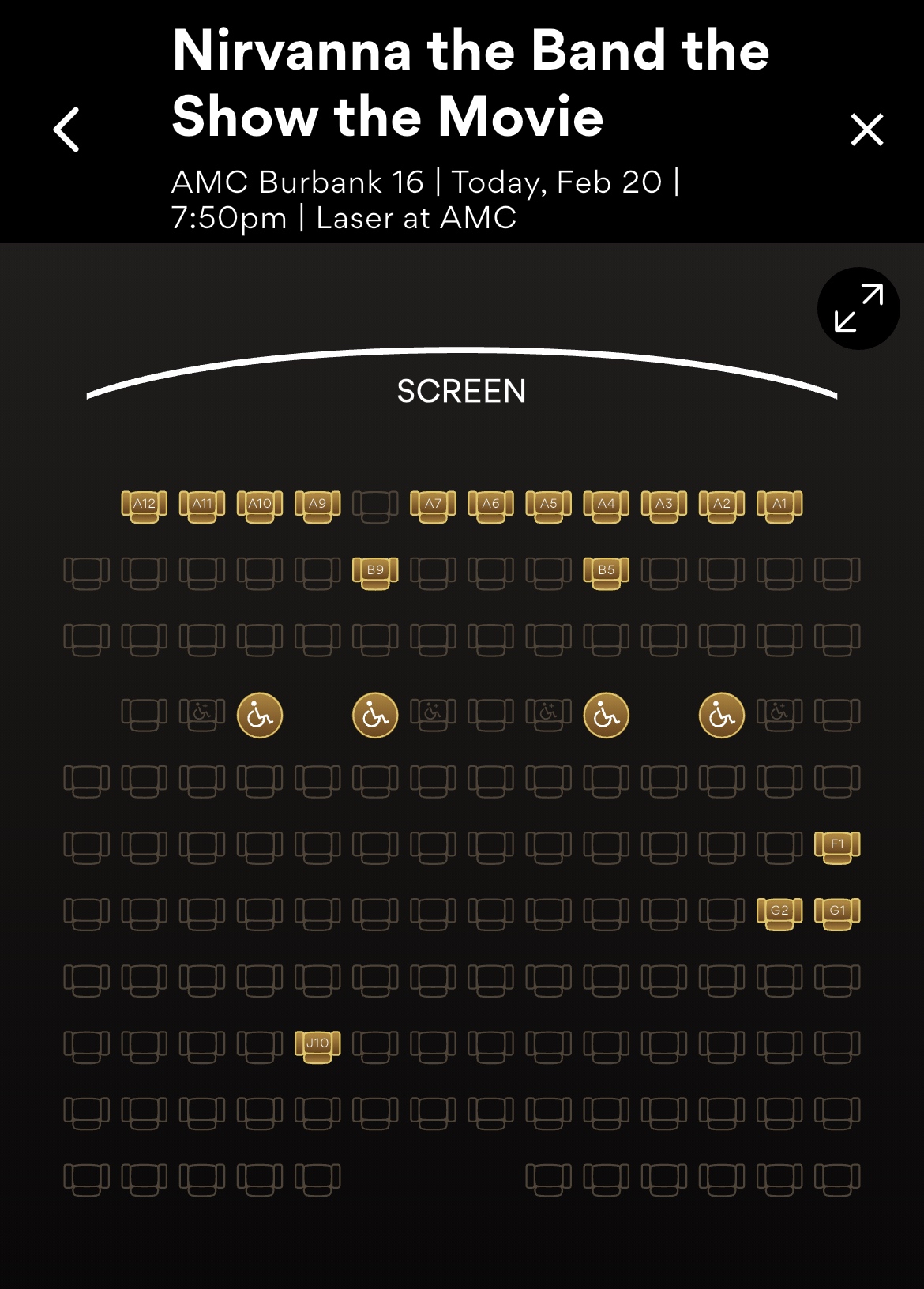Select seat A12

point(144,505)
